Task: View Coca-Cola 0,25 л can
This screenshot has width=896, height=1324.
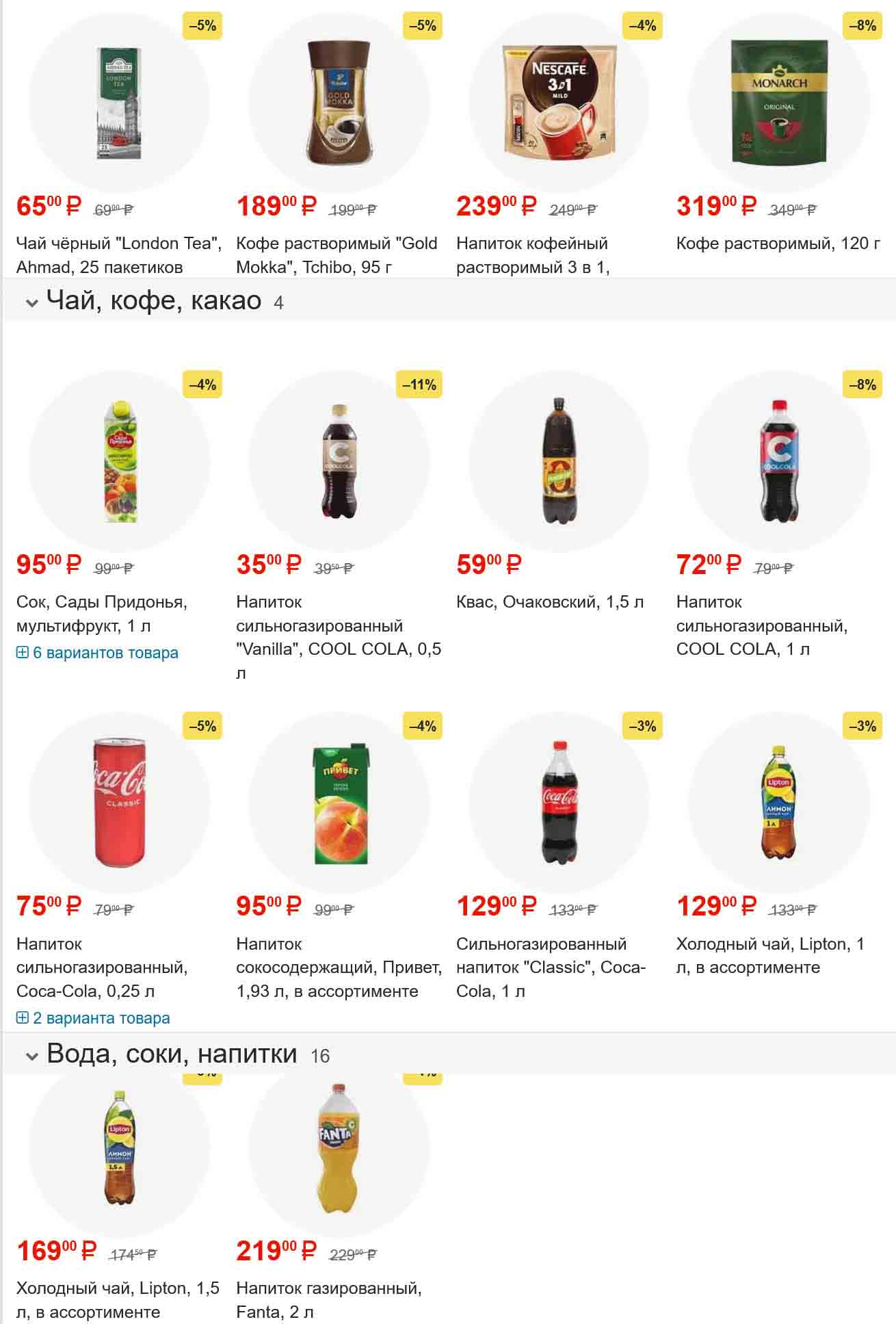Action: click(119, 804)
